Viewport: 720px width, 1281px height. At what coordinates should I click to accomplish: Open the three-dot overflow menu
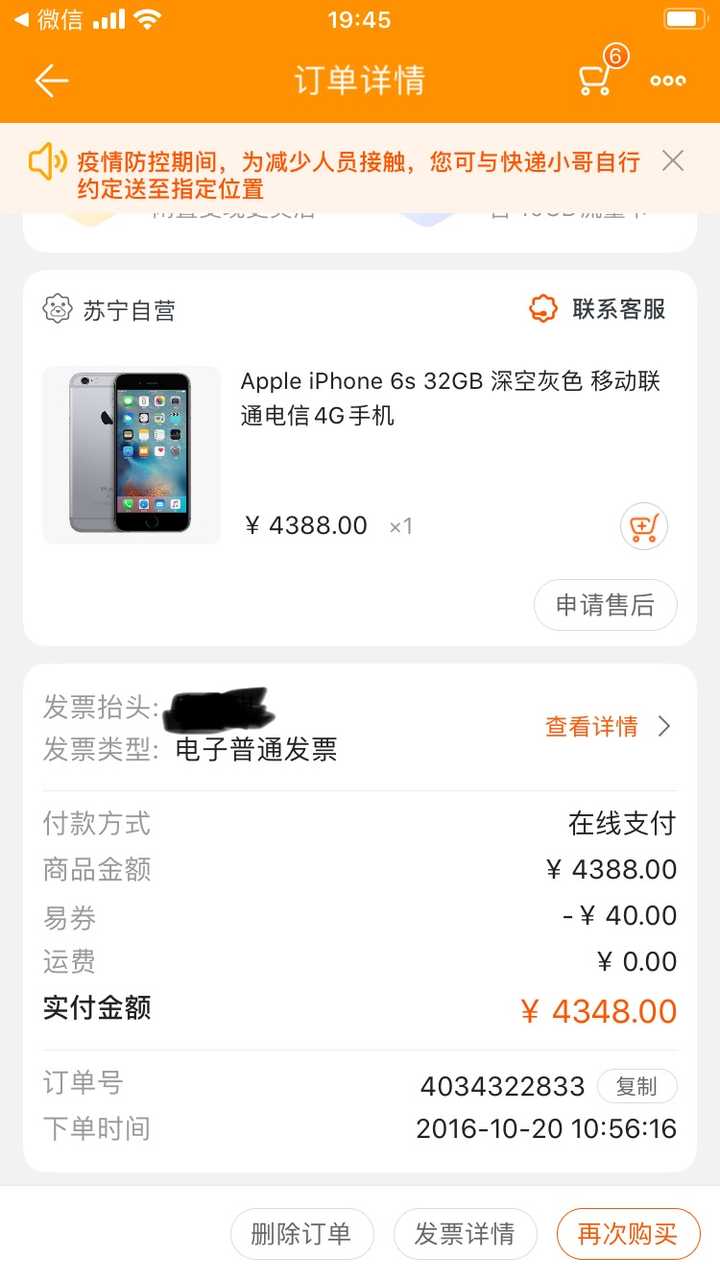click(x=668, y=81)
